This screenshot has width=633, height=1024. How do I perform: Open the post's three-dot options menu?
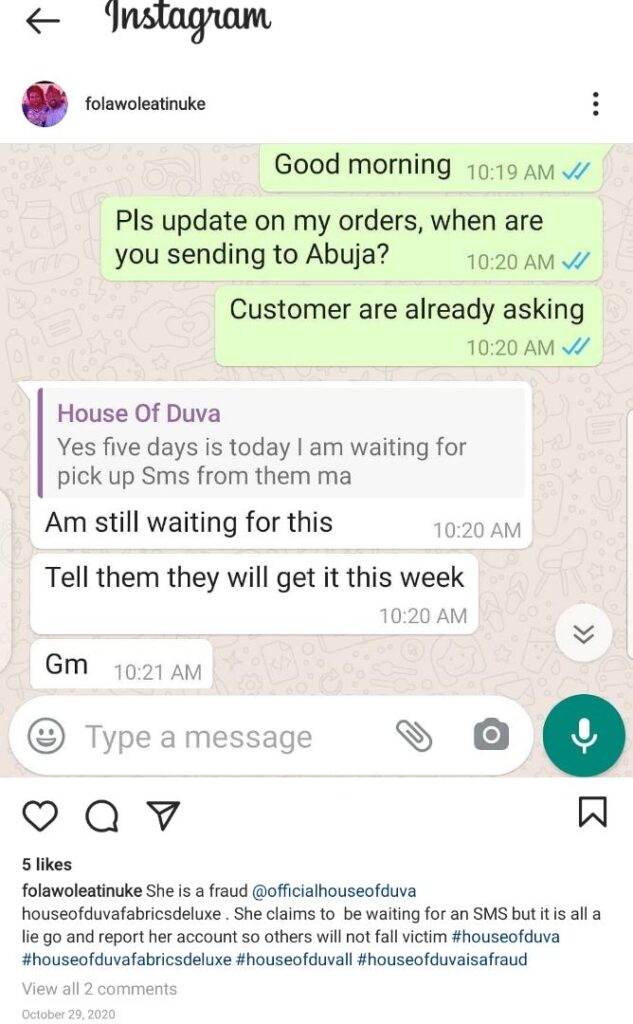point(595,104)
